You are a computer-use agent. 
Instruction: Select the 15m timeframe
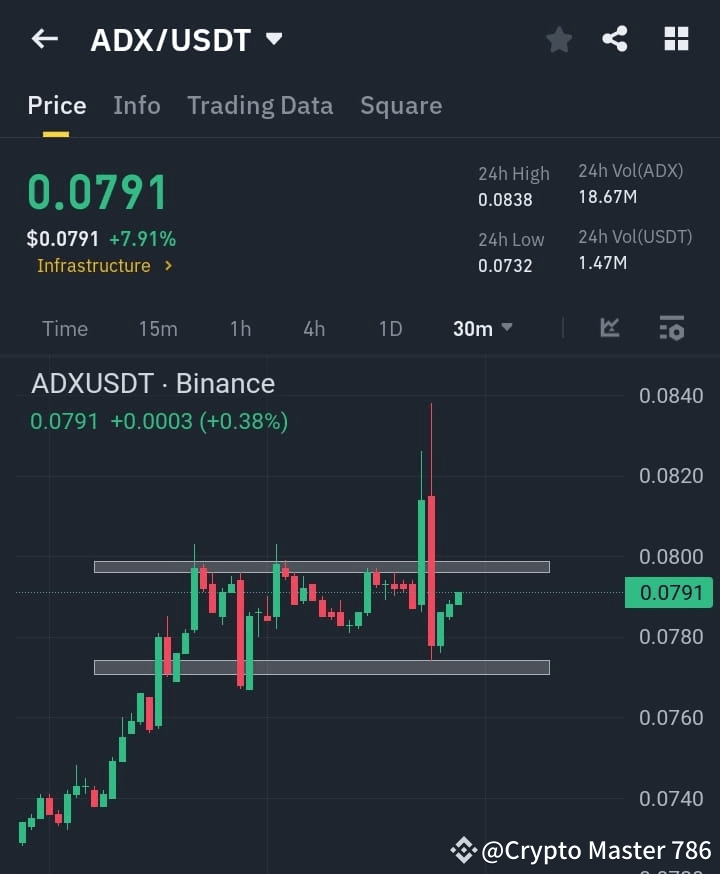(157, 328)
